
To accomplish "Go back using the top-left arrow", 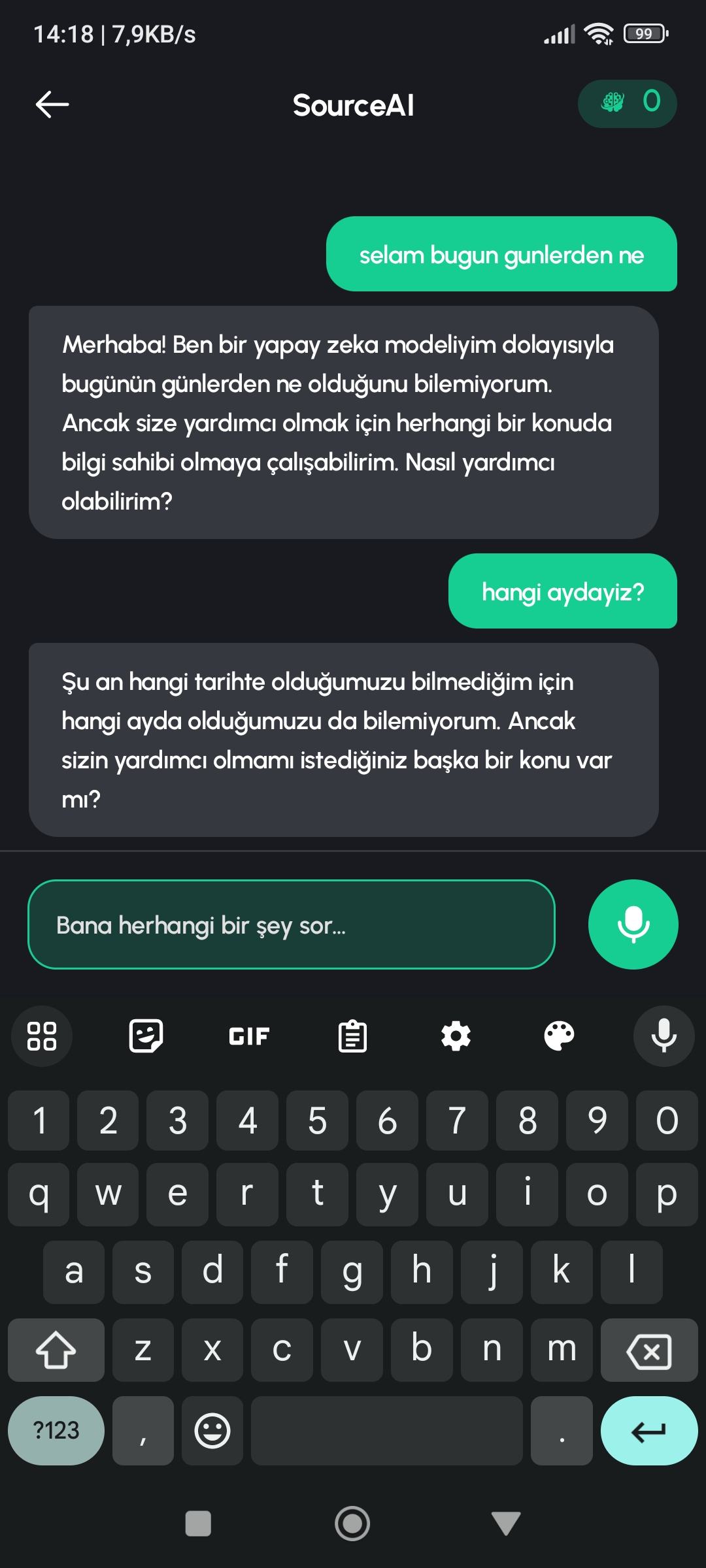I will pos(52,103).
